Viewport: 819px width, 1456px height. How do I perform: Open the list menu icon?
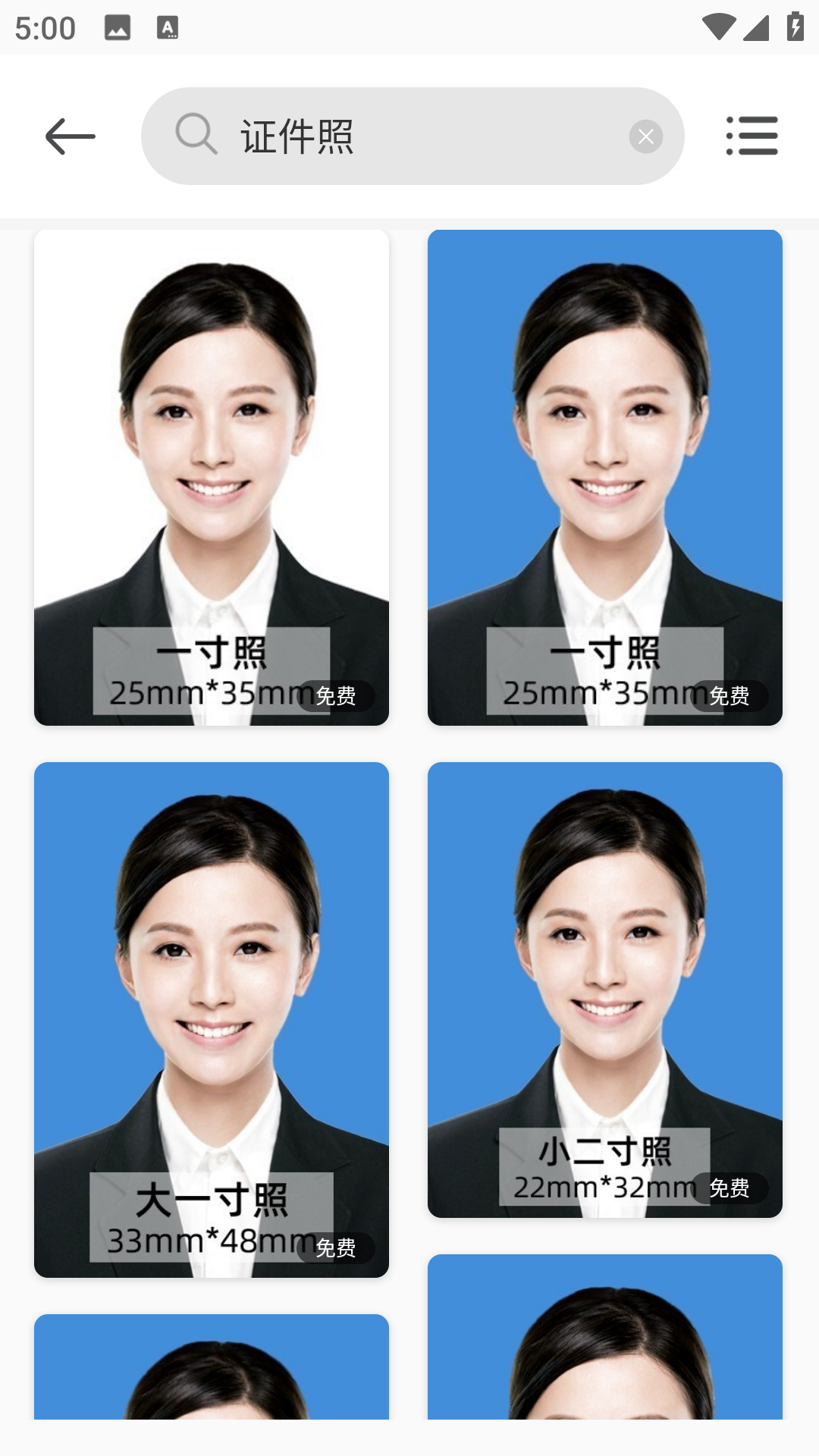coord(752,136)
